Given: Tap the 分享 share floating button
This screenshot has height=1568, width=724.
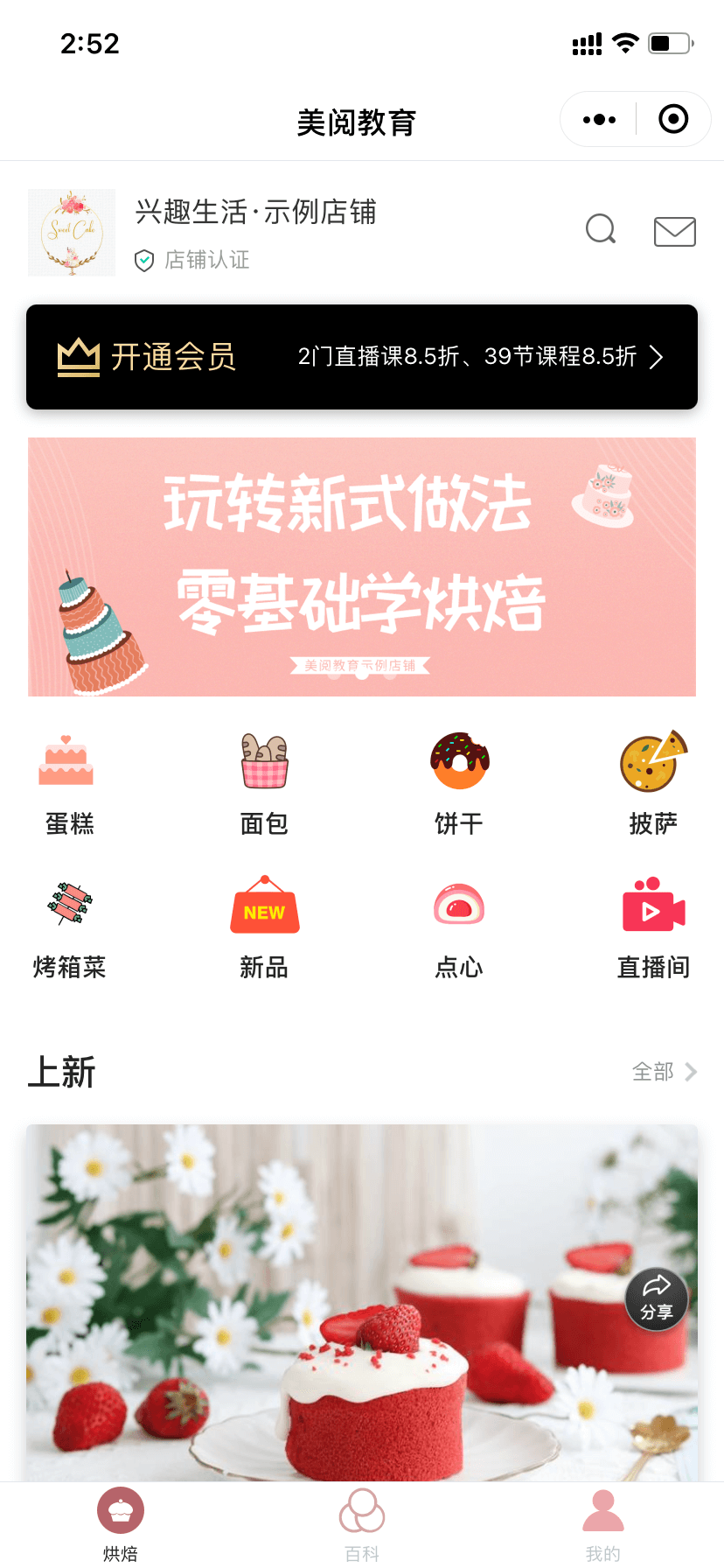Looking at the screenshot, I should tap(657, 1298).
